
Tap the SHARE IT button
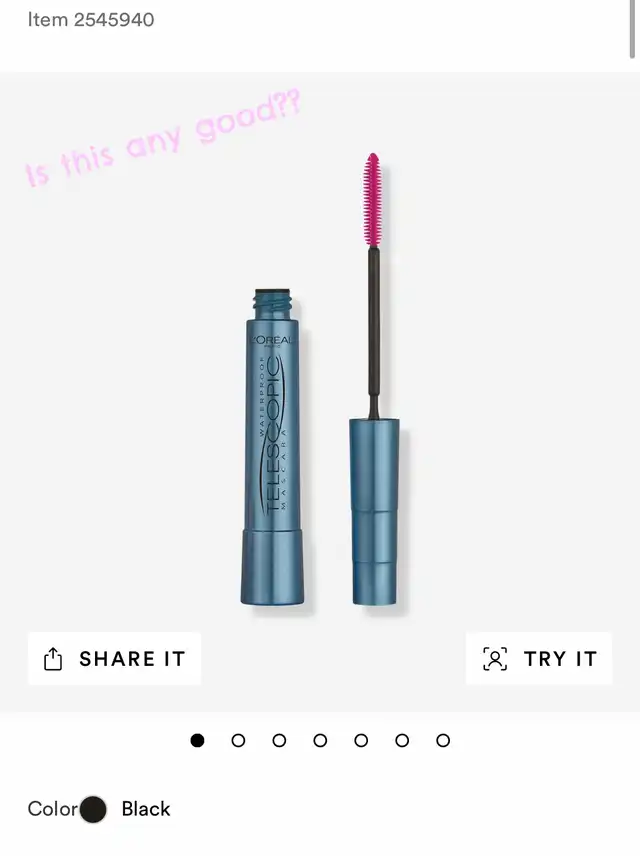(x=114, y=659)
